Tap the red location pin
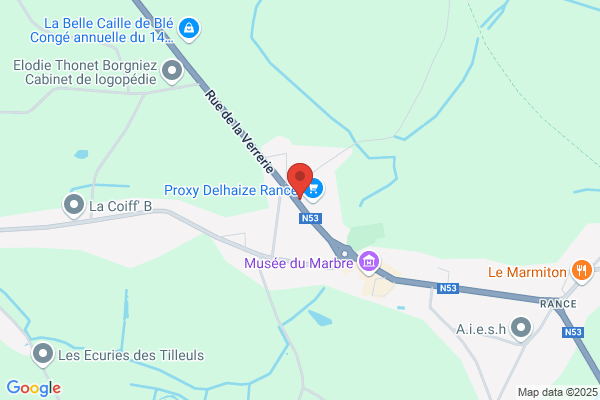 300,180
